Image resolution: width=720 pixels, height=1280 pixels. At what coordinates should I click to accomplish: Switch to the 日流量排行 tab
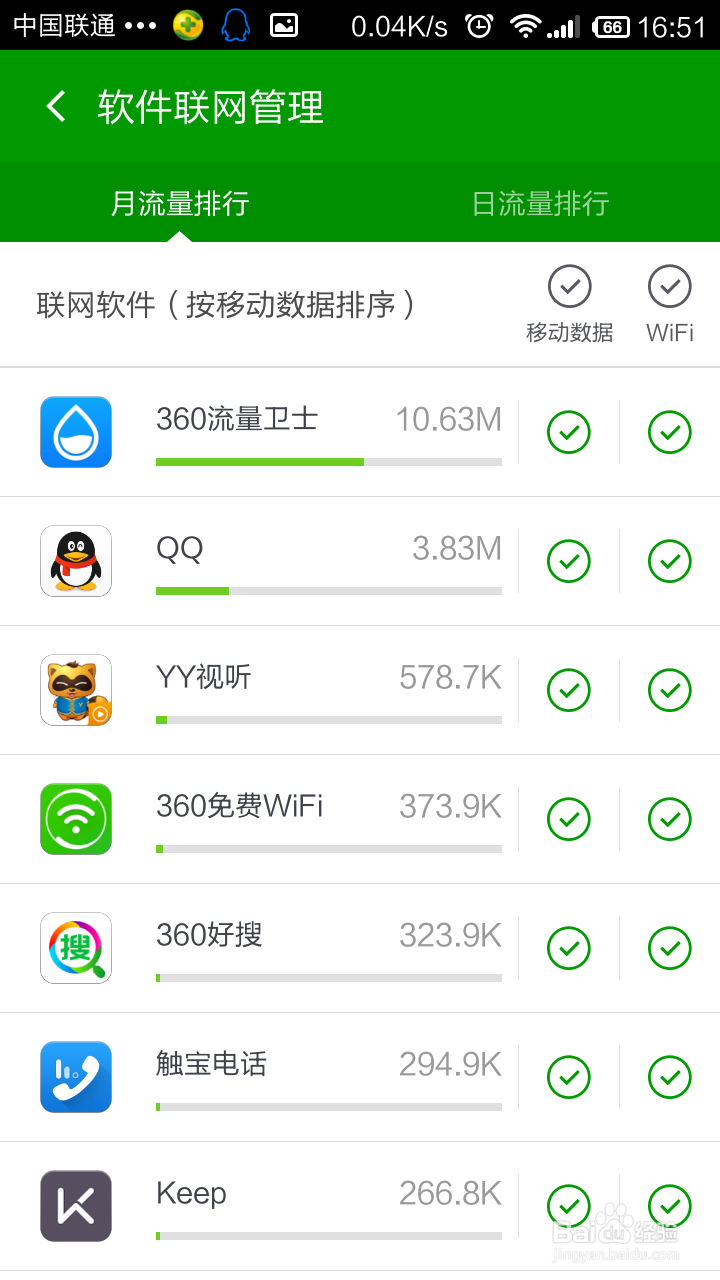[x=540, y=203]
